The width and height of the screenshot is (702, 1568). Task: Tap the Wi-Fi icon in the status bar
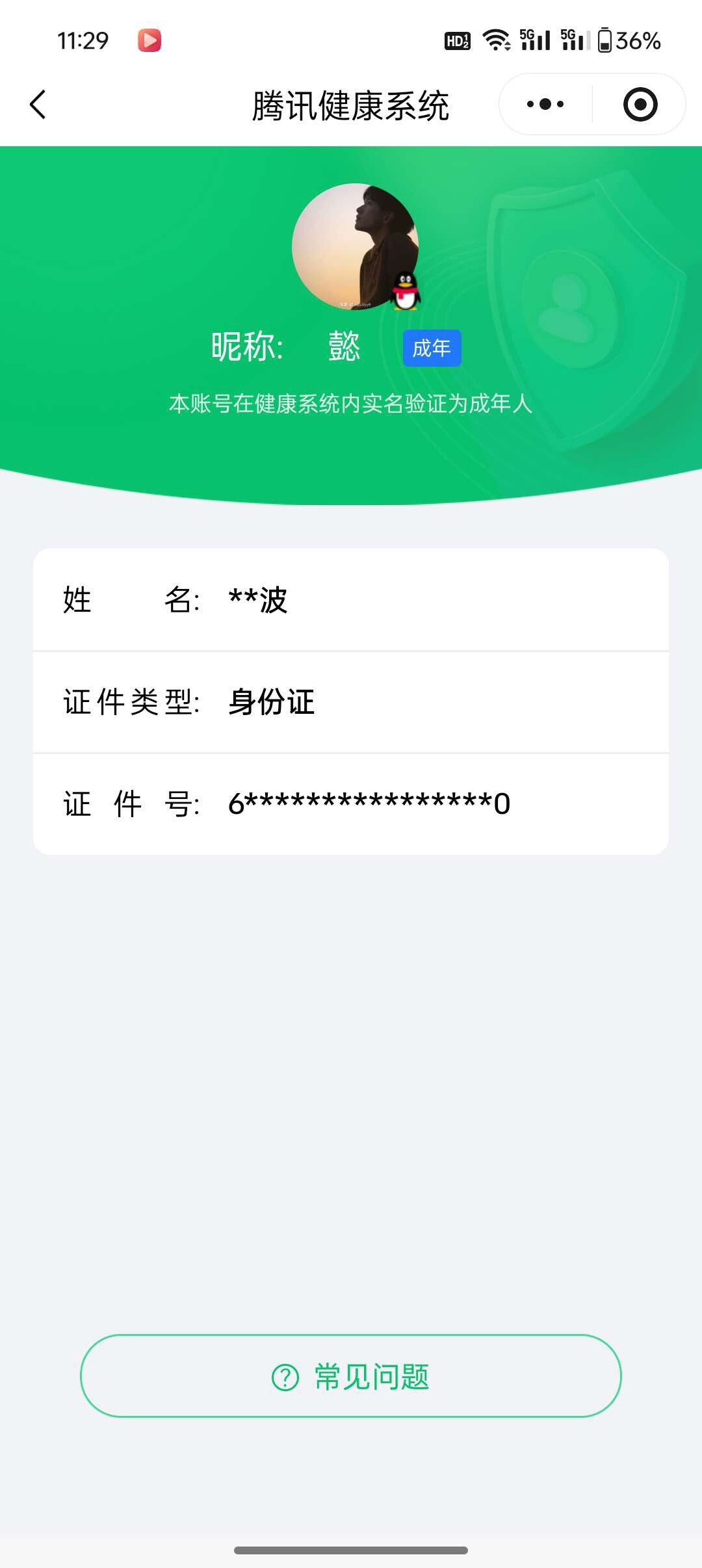click(497, 40)
